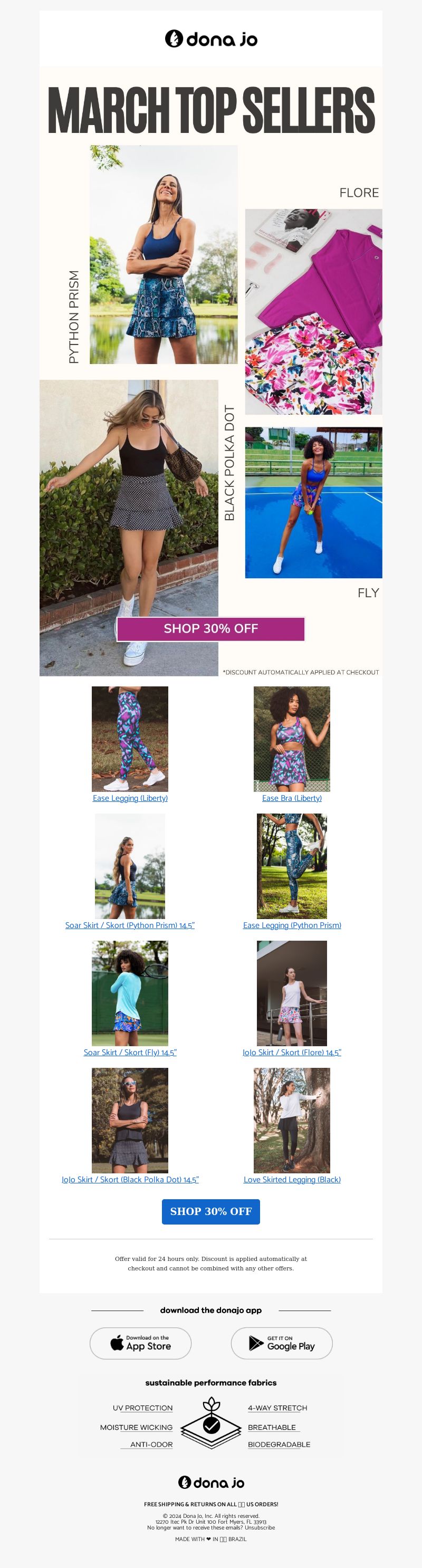Open the Soar Skirt / Skort (Fly) link
This screenshot has height=1568, width=422.
[130, 1053]
